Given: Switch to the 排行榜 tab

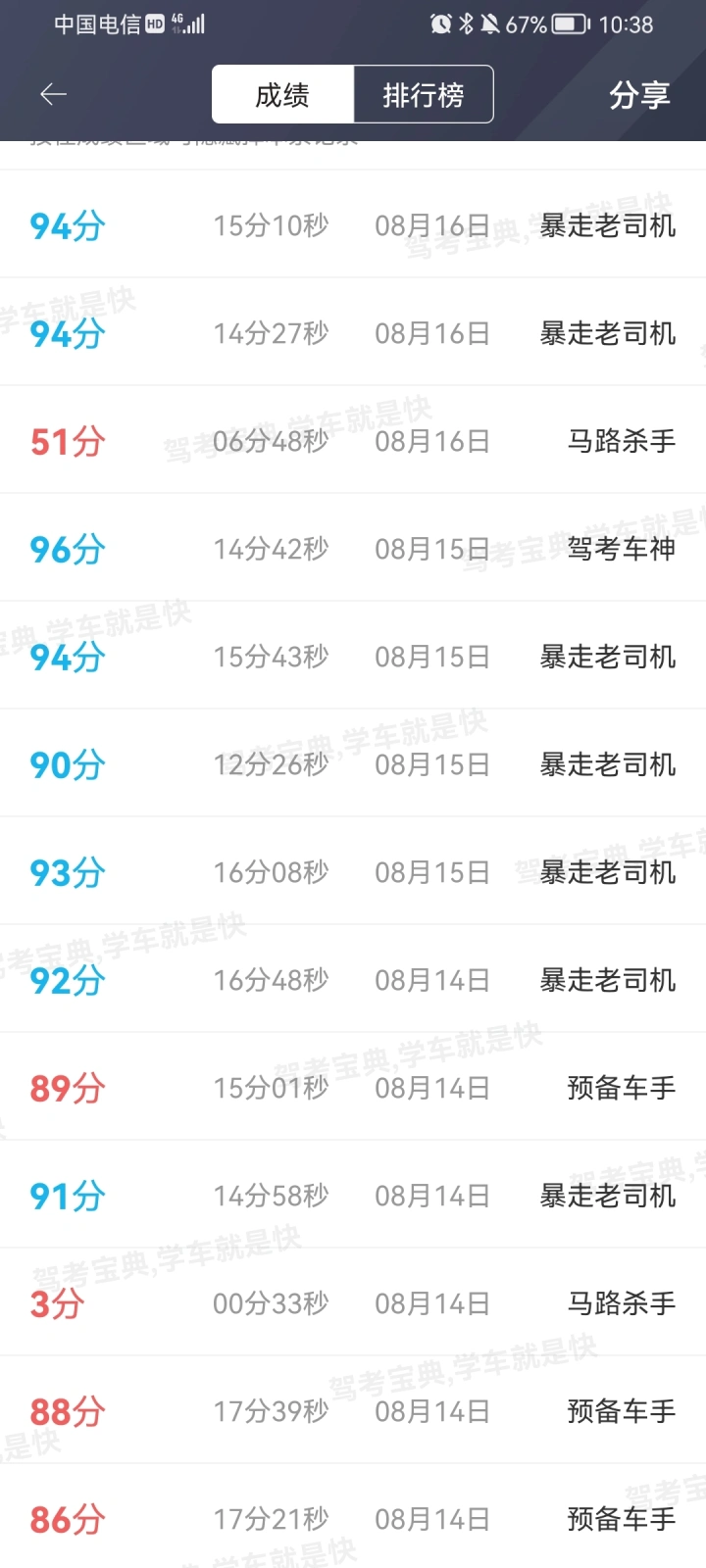Looking at the screenshot, I should 423,94.
